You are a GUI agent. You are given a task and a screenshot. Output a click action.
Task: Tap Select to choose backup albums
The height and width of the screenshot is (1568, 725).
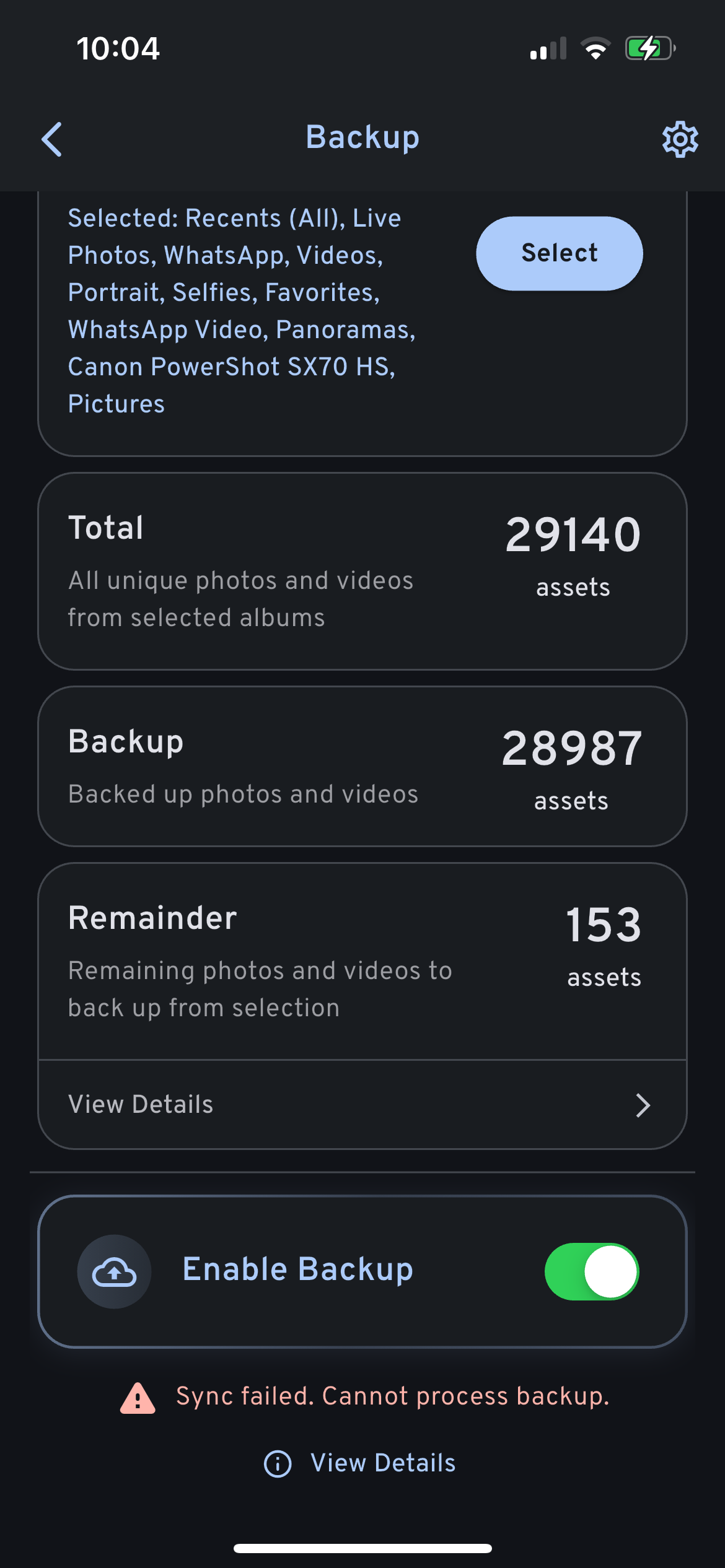tap(559, 253)
